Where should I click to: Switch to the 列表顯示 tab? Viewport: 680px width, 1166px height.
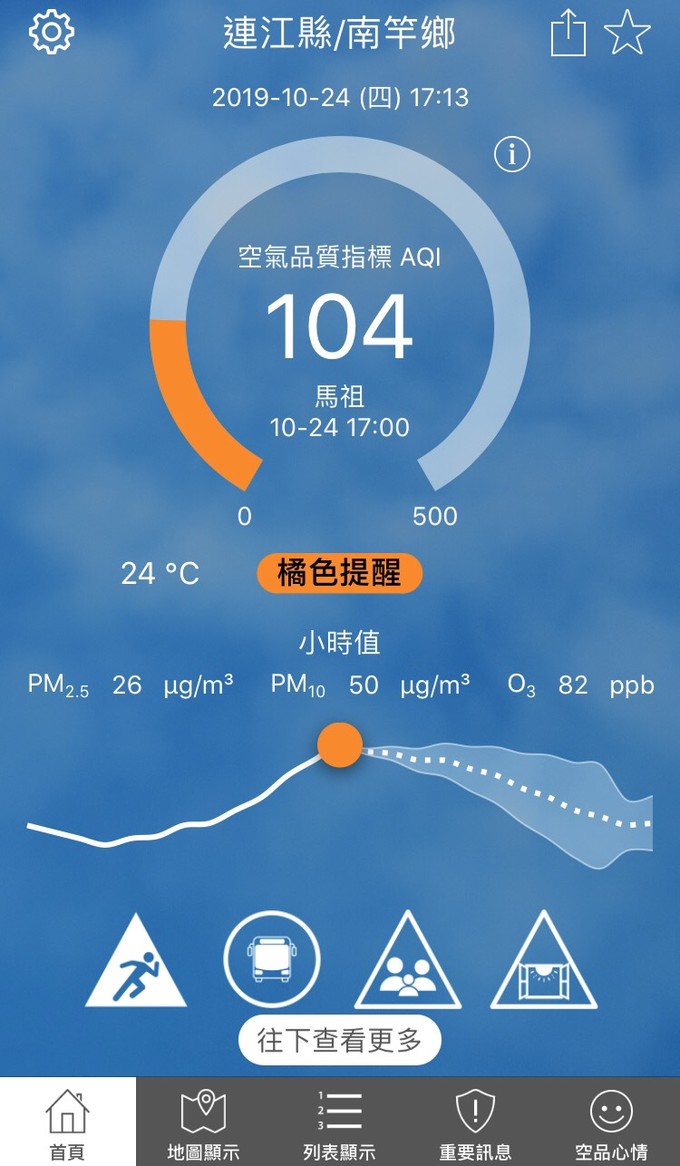pyautogui.click(x=339, y=1122)
